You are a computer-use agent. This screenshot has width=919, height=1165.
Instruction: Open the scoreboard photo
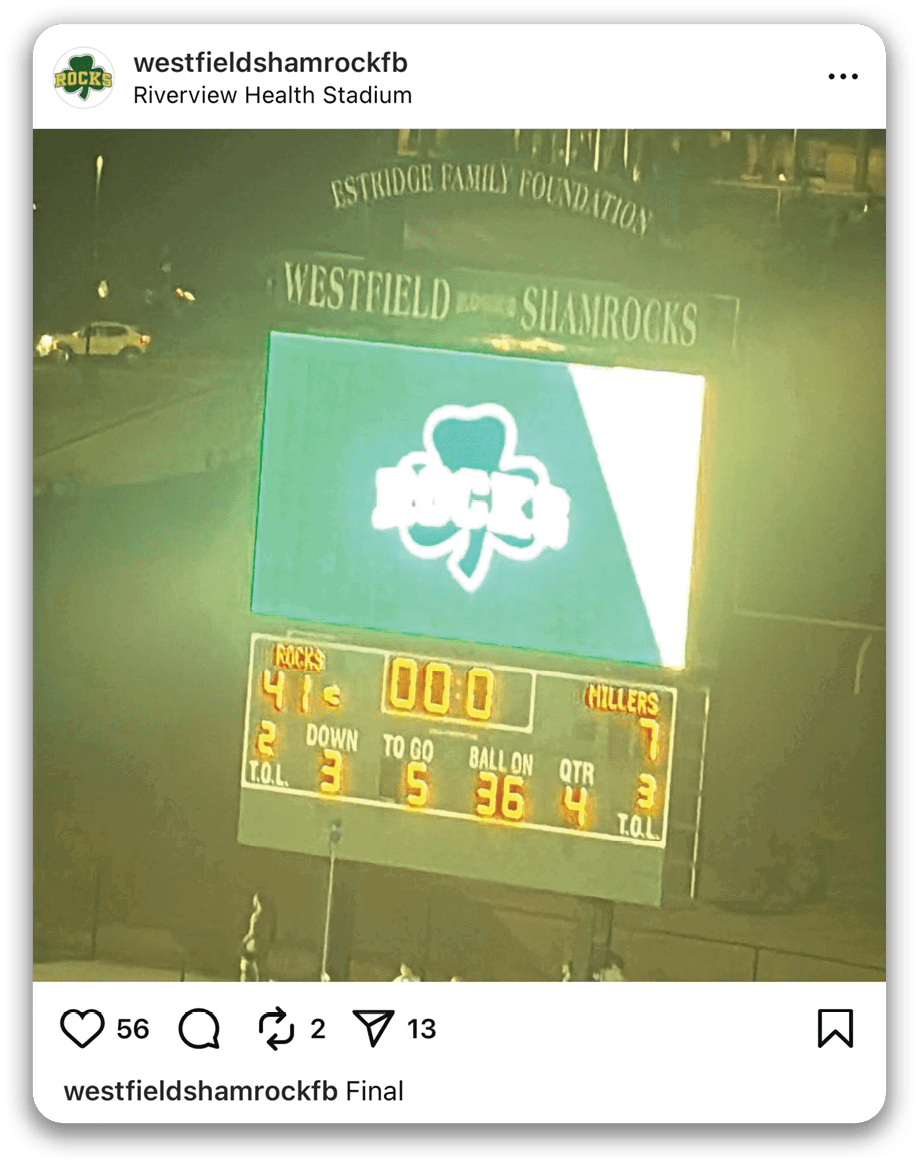[x=459, y=555]
